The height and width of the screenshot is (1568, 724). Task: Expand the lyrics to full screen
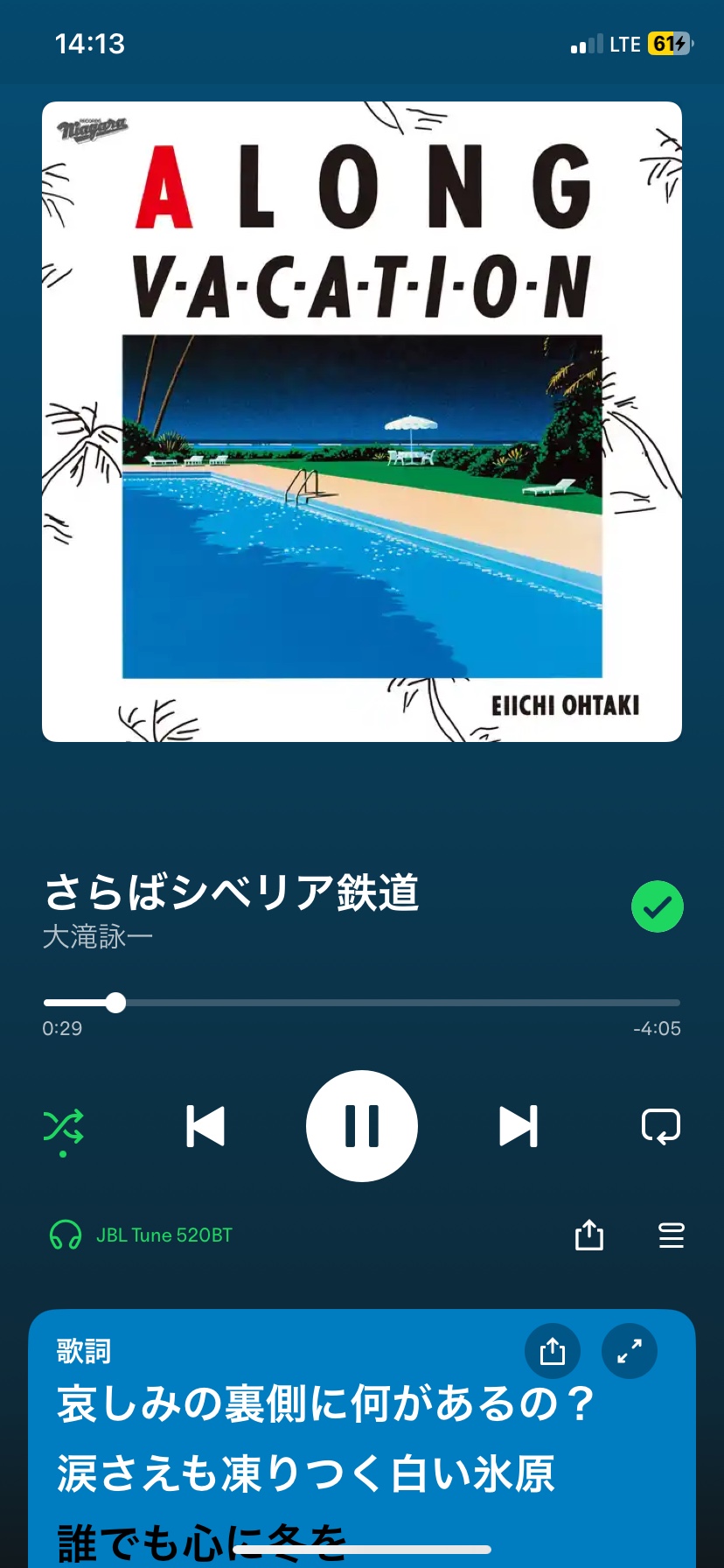(630, 1352)
